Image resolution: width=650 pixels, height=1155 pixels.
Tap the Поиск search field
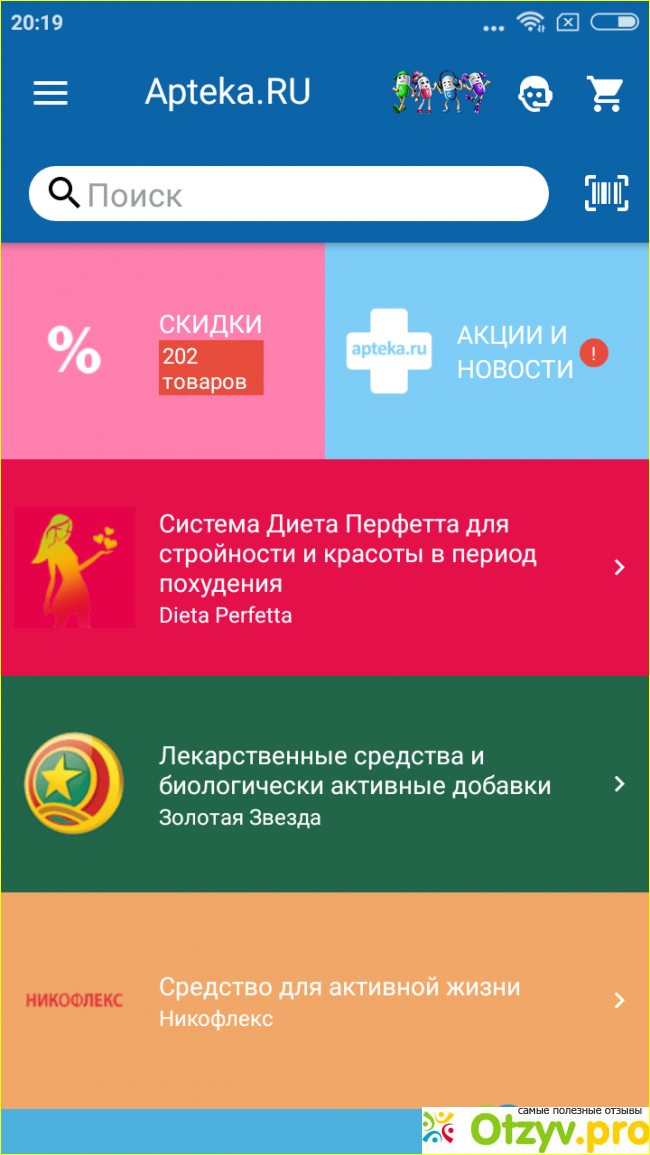pos(300,194)
